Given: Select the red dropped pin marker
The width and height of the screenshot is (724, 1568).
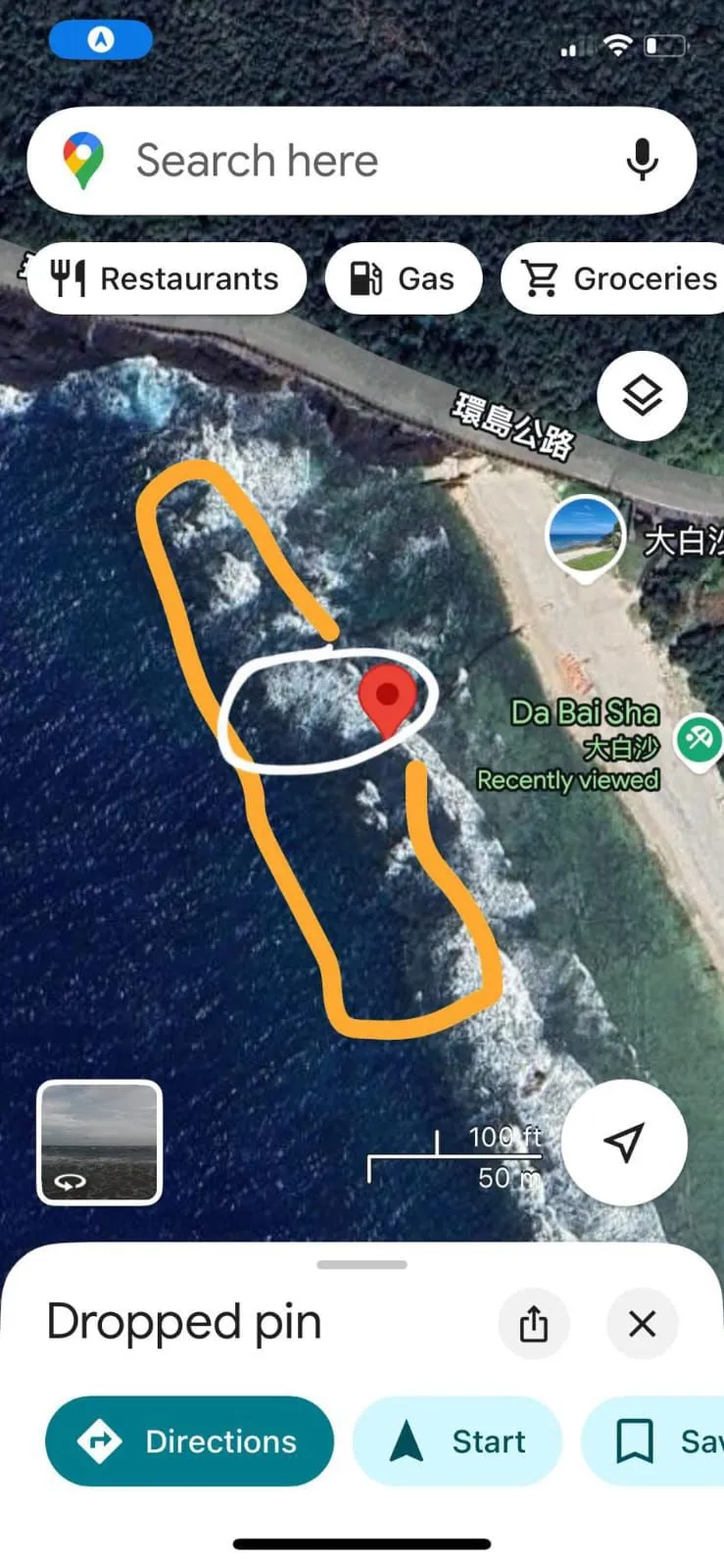Looking at the screenshot, I should tap(389, 698).
